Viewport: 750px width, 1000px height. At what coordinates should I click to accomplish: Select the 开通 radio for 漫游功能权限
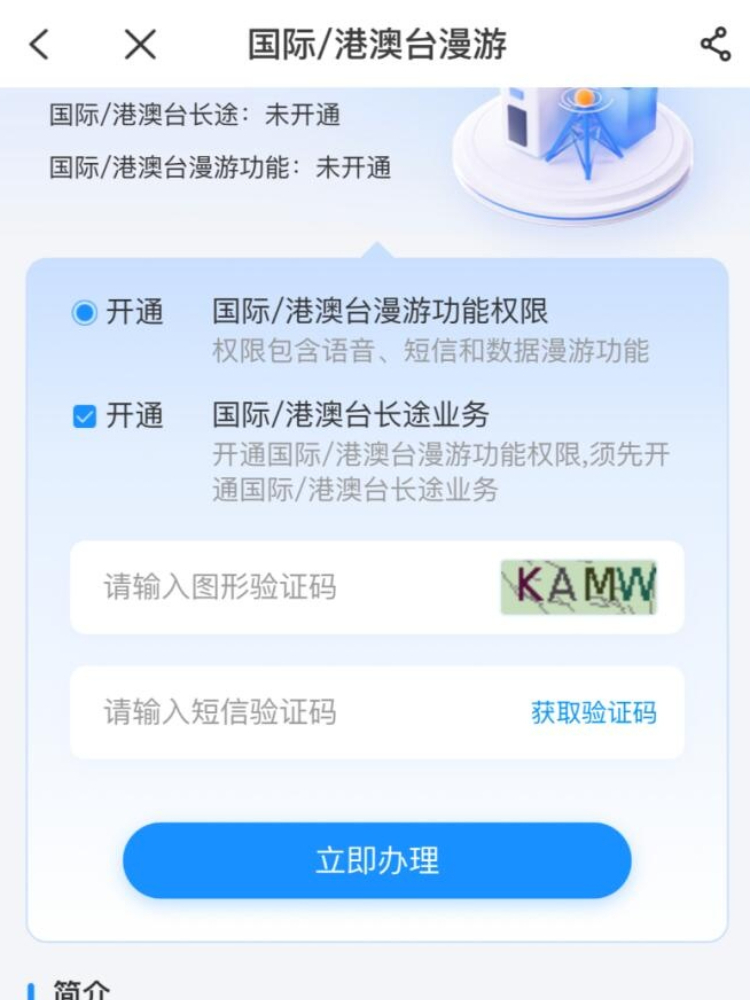tap(85, 313)
